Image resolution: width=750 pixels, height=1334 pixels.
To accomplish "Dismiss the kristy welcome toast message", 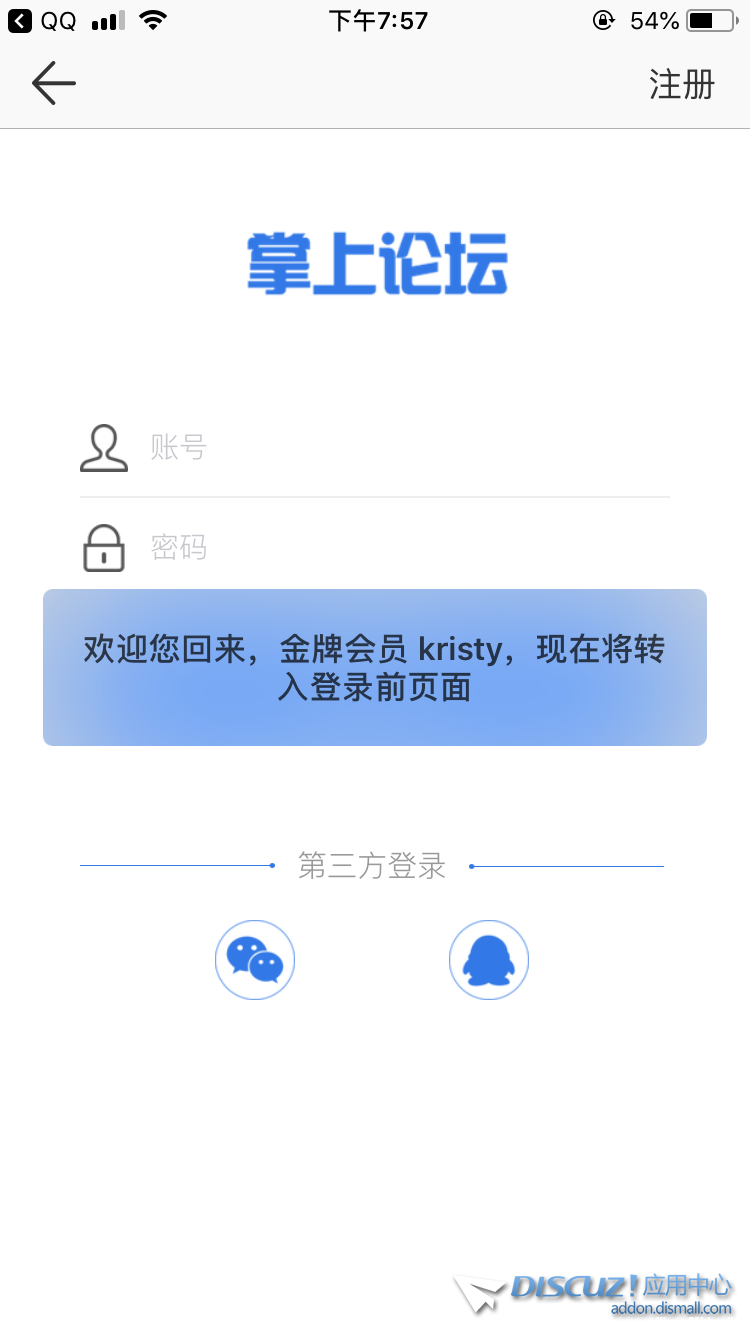I will (x=375, y=667).
